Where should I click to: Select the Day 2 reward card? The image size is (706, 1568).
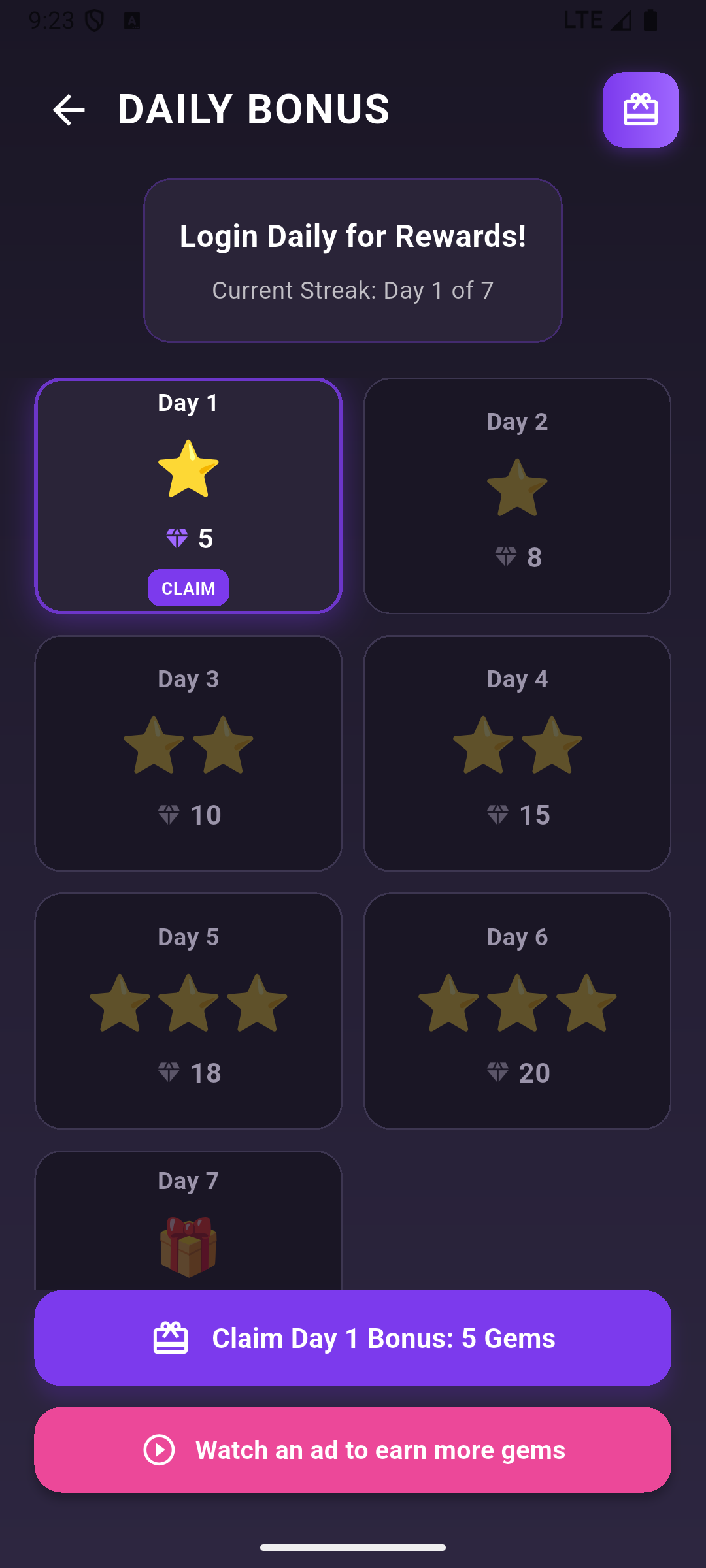pos(518,495)
